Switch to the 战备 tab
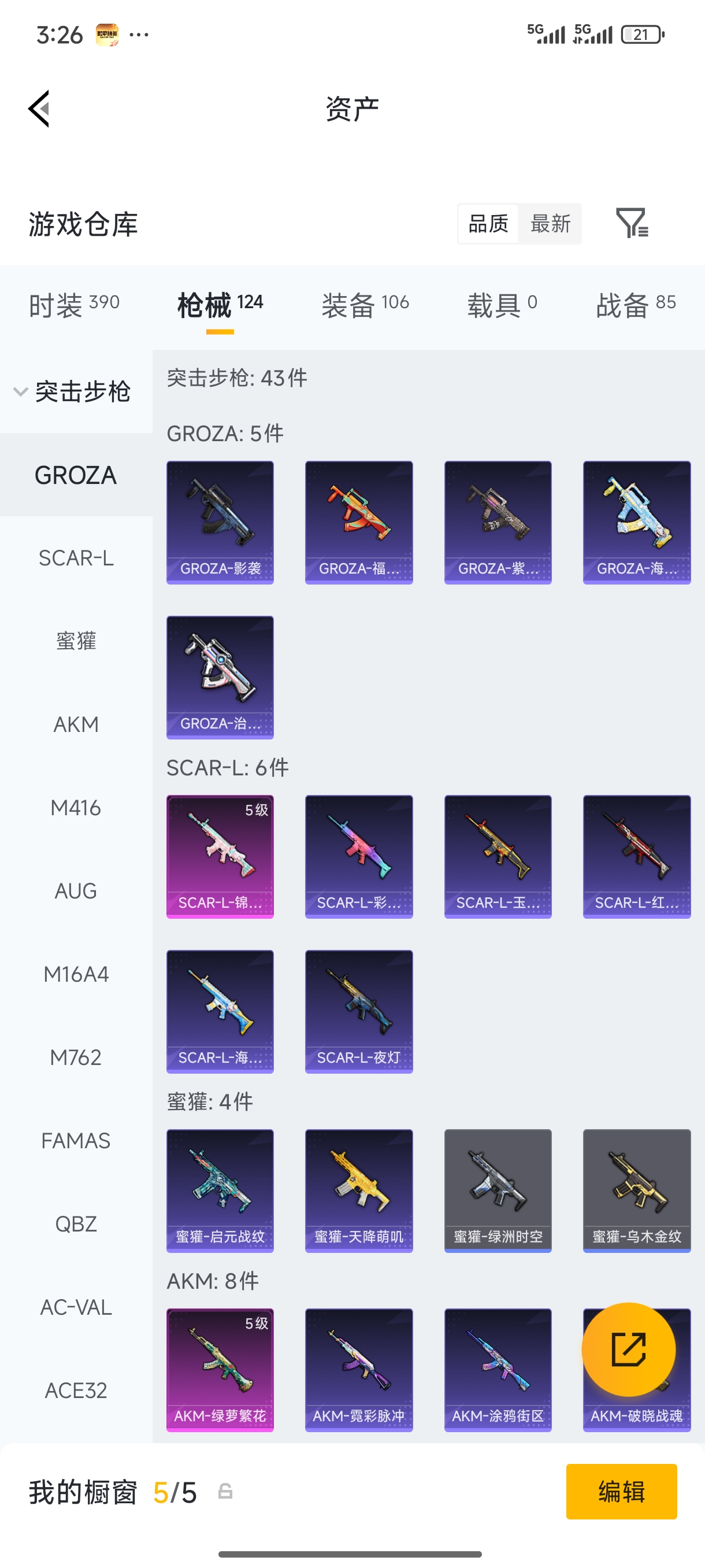 (636, 304)
